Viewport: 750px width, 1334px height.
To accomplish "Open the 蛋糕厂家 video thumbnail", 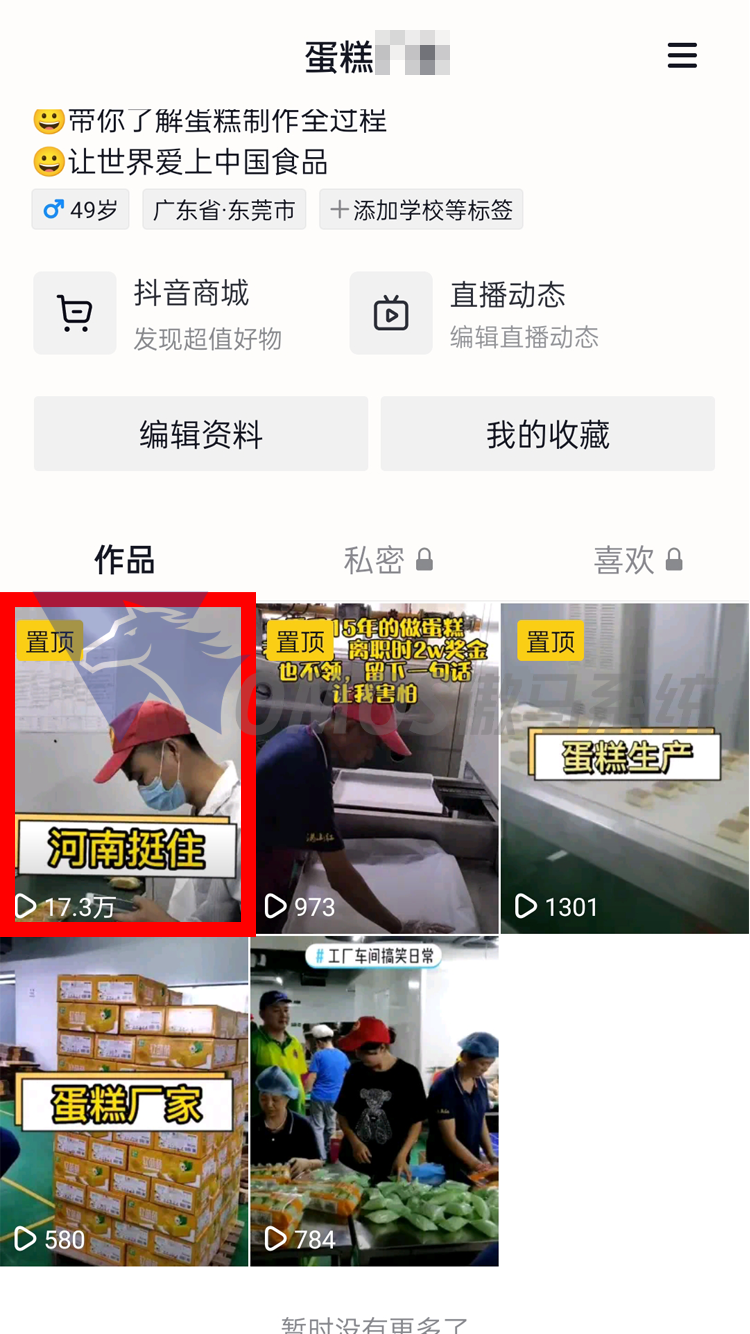I will click(x=124, y=1102).
